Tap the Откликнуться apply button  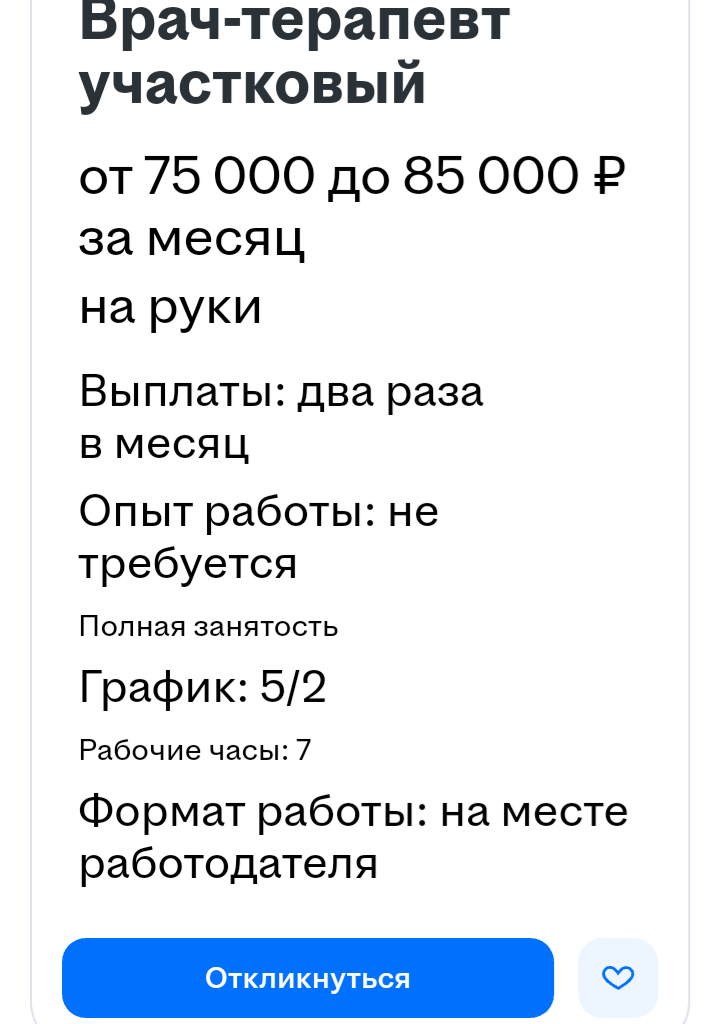point(308,977)
